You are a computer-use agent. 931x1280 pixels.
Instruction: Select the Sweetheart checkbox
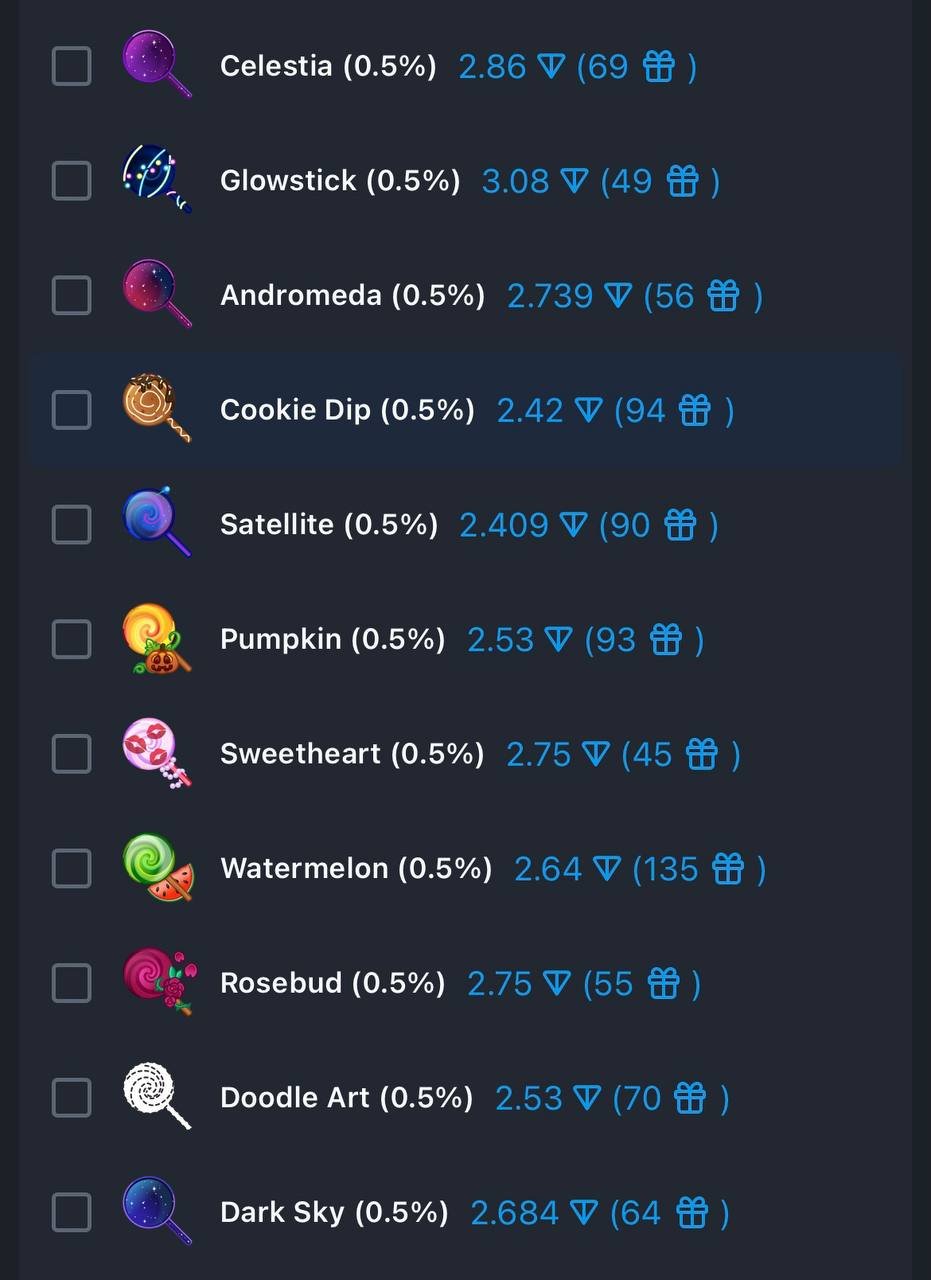(71, 754)
